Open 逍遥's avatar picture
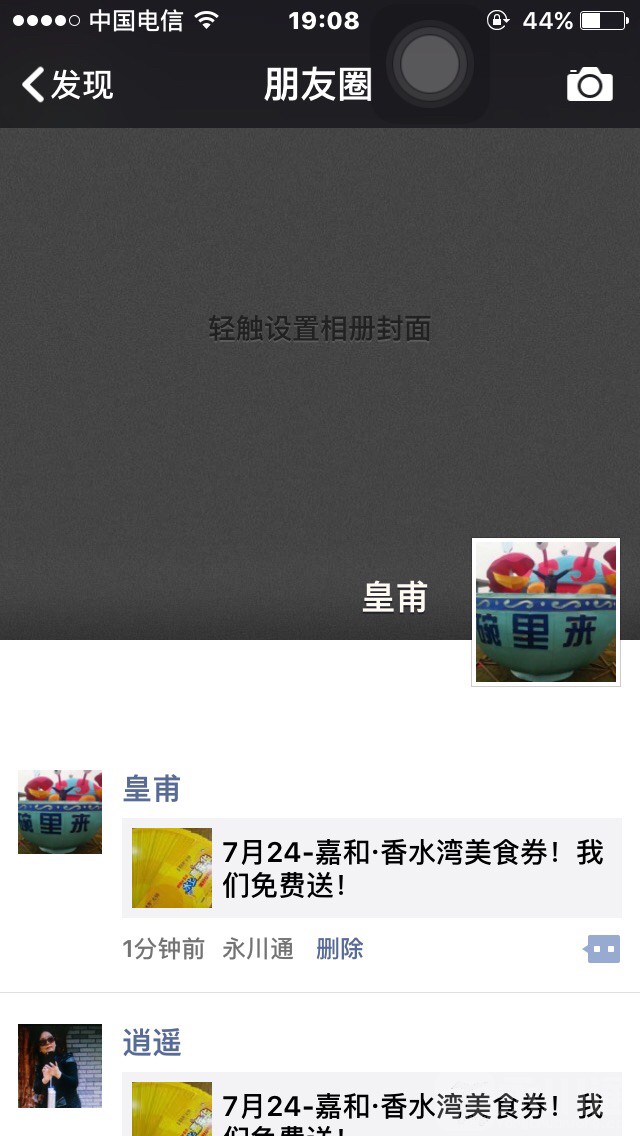The width and height of the screenshot is (640, 1136). pyautogui.click(x=60, y=1066)
